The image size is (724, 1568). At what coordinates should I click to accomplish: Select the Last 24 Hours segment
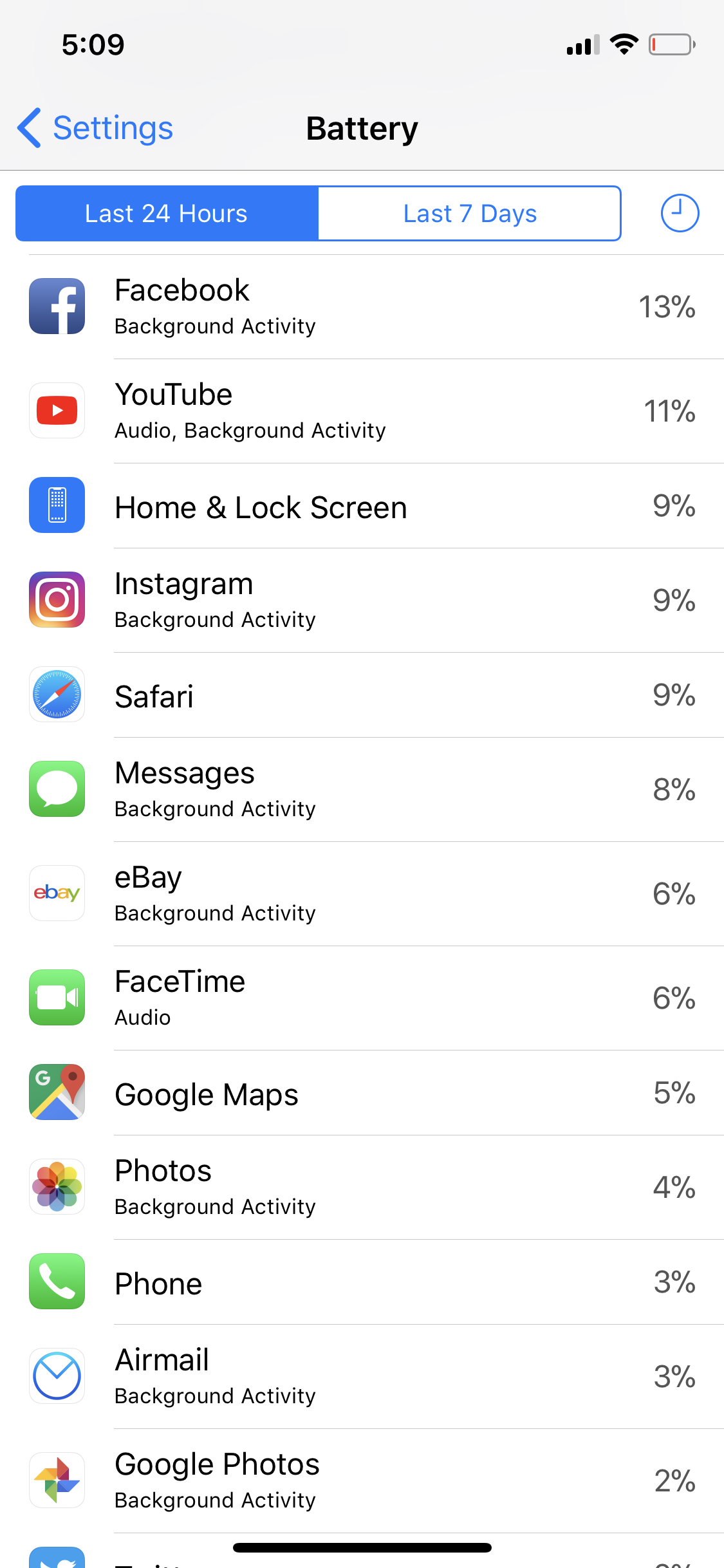tap(167, 214)
